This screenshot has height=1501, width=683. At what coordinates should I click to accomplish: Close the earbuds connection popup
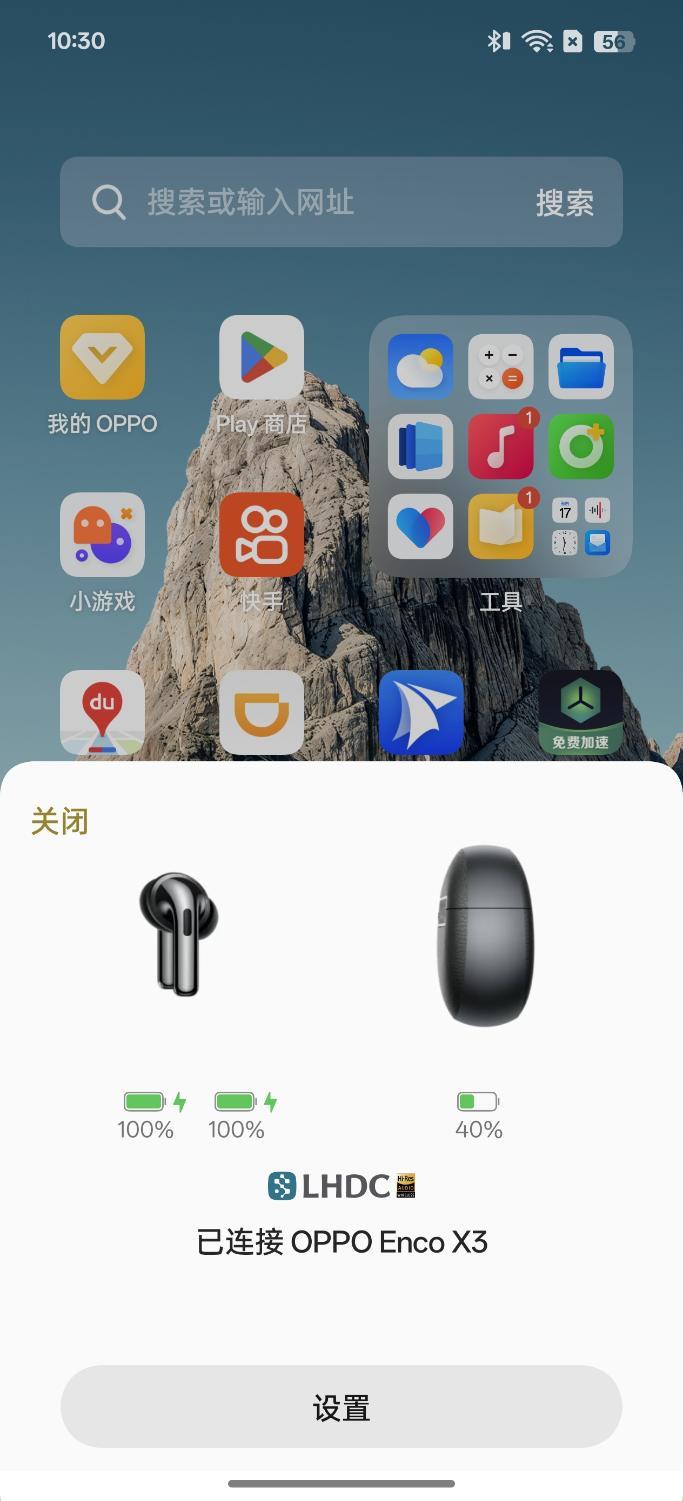[x=59, y=822]
